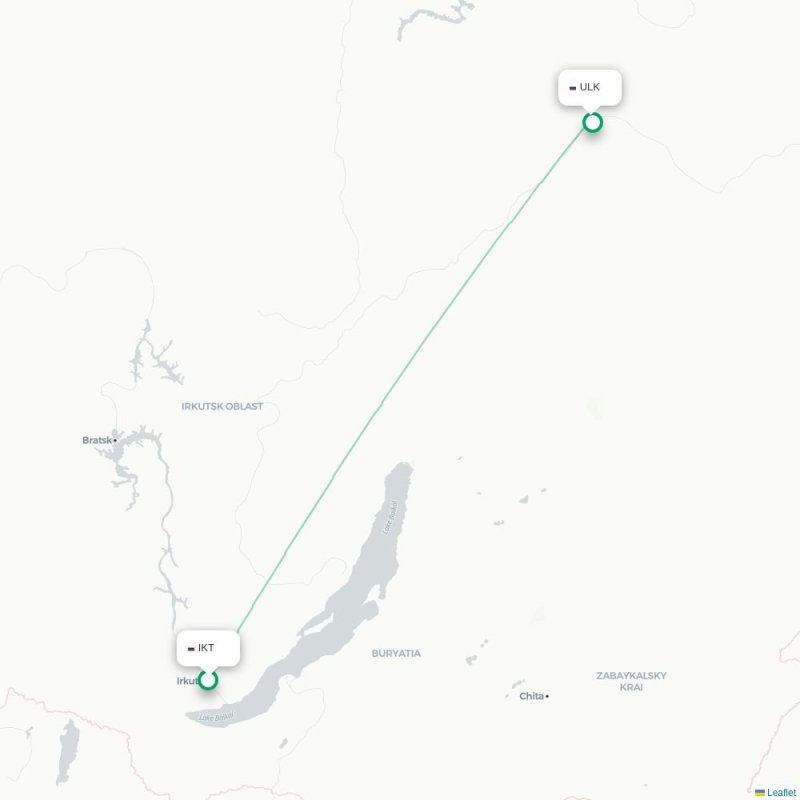This screenshot has height=800, width=800.
Task: Select the ULK airport marker
Action: pos(593,123)
